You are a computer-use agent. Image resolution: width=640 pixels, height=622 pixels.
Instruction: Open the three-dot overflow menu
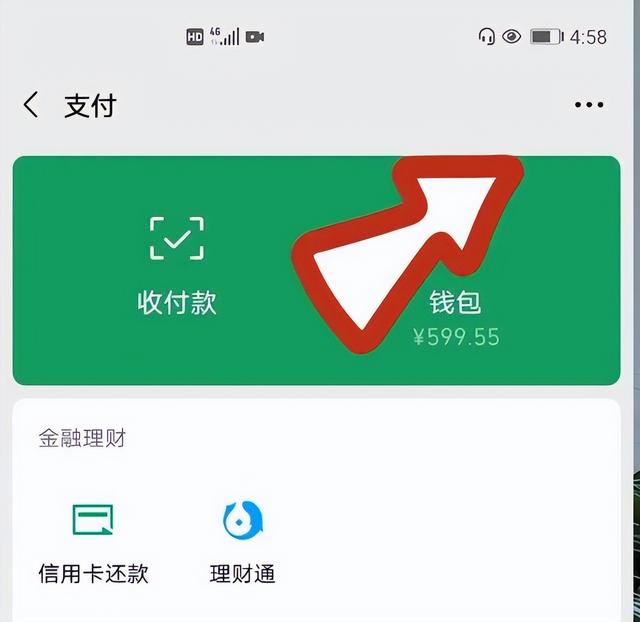(x=589, y=105)
